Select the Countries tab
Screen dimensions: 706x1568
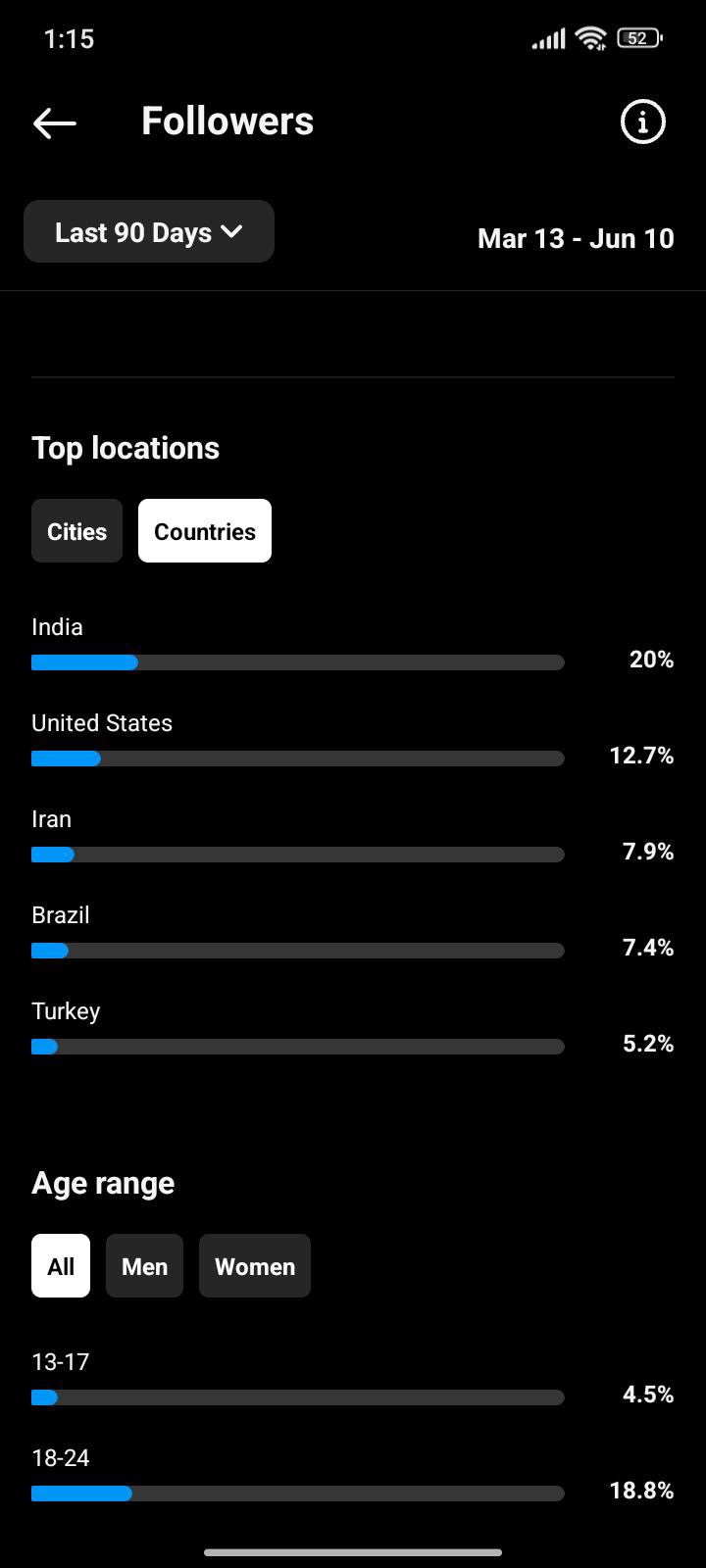205,531
